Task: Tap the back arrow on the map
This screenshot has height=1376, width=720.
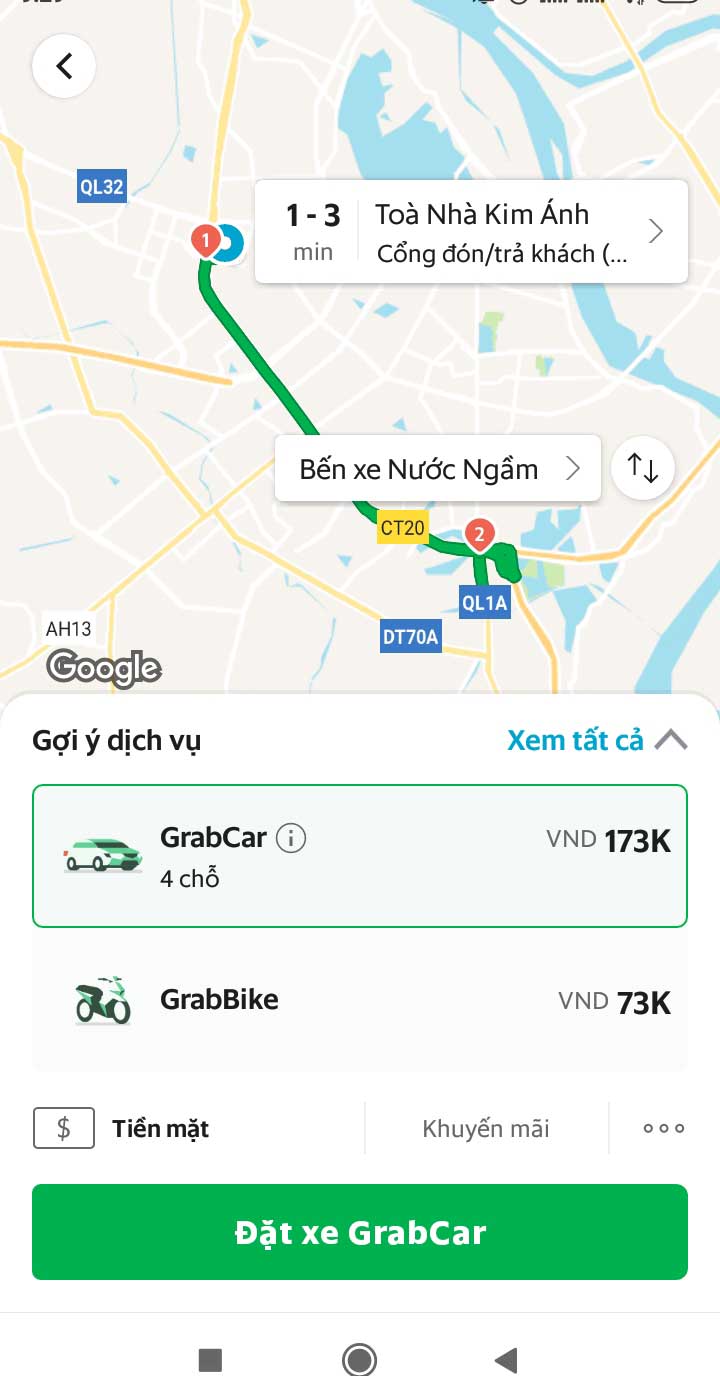Action: click(x=63, y=66)
